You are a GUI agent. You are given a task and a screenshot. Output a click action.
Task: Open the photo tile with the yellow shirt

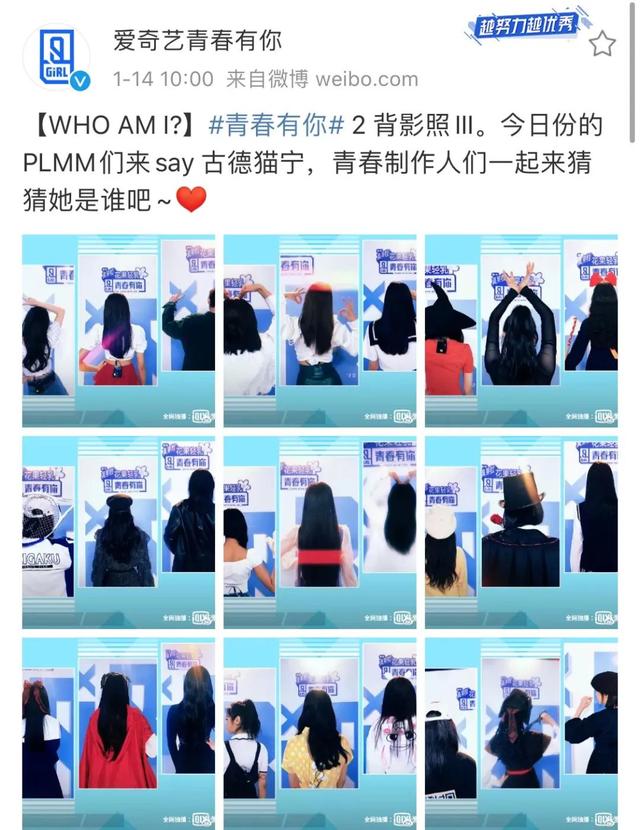319,734
